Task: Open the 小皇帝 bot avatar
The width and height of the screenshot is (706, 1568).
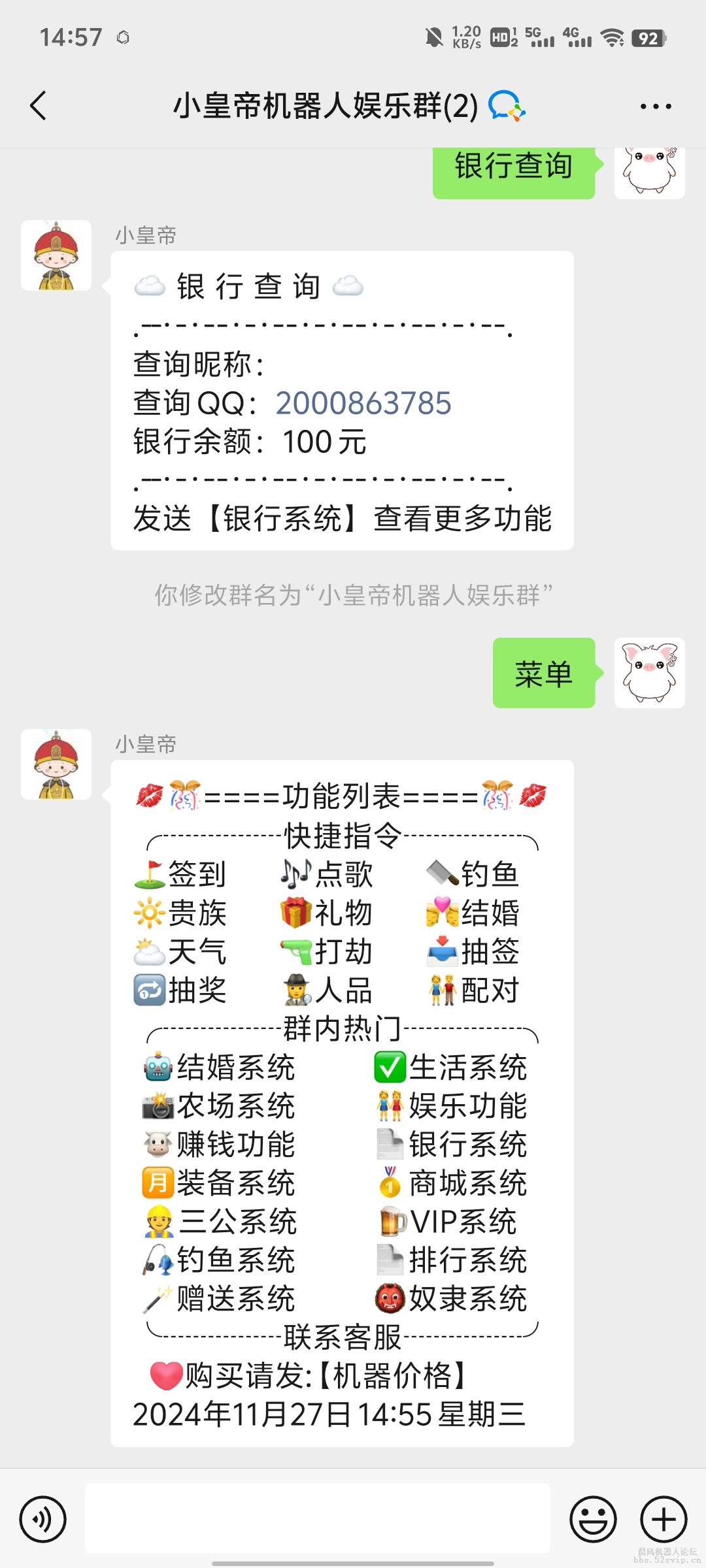Action: [56, 256]
